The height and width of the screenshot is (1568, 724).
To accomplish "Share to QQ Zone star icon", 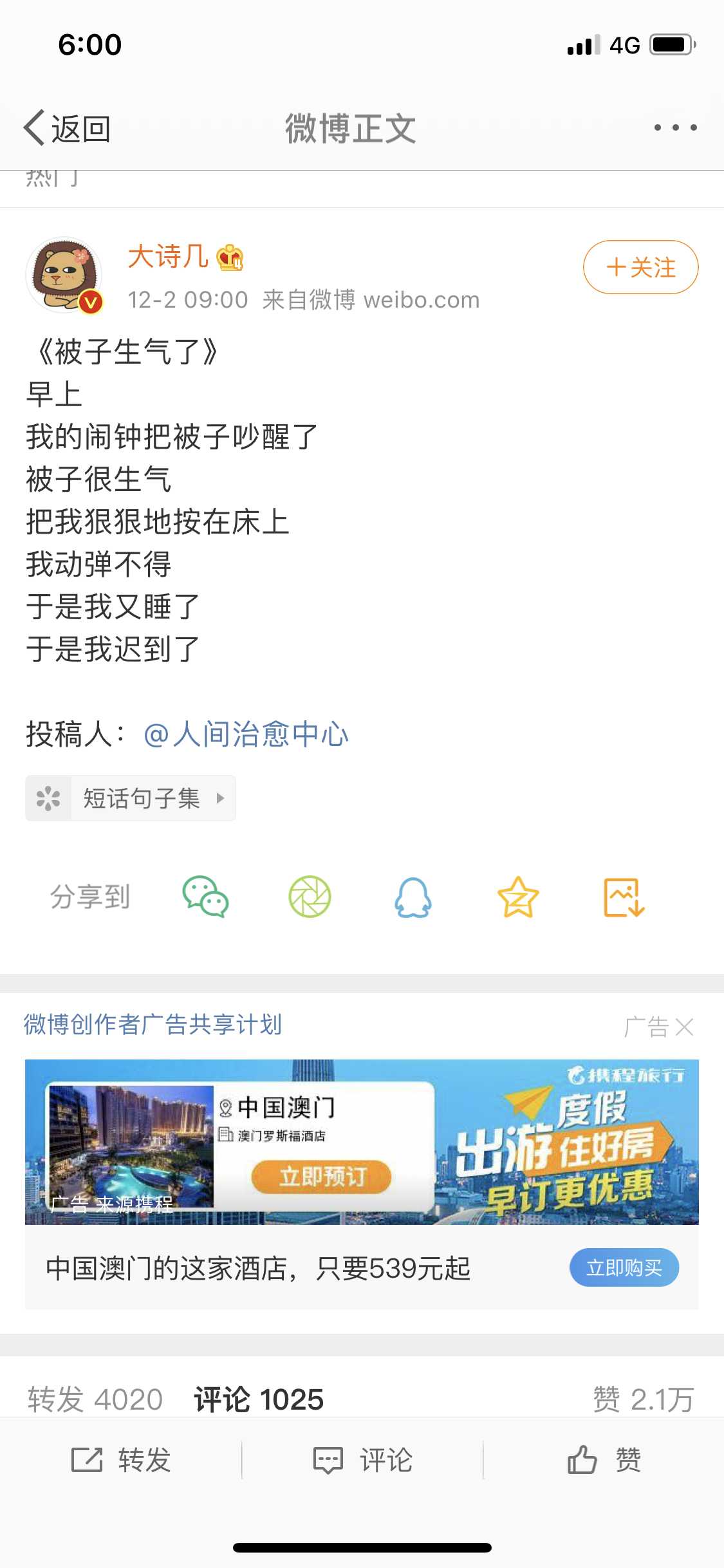I will [x=518, y=897].
